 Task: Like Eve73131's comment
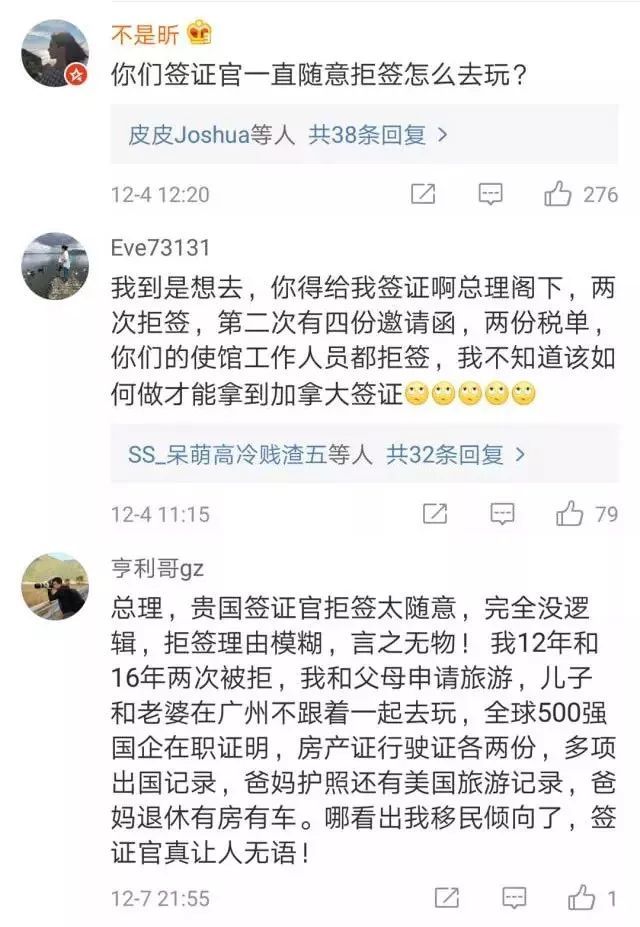(571, 514)
